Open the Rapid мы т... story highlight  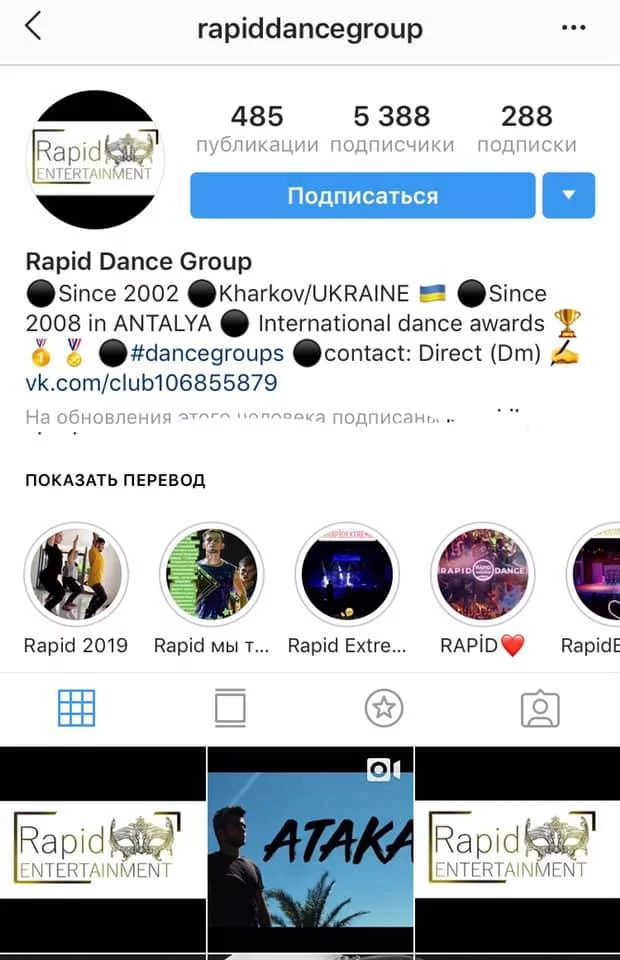(211, 575)
